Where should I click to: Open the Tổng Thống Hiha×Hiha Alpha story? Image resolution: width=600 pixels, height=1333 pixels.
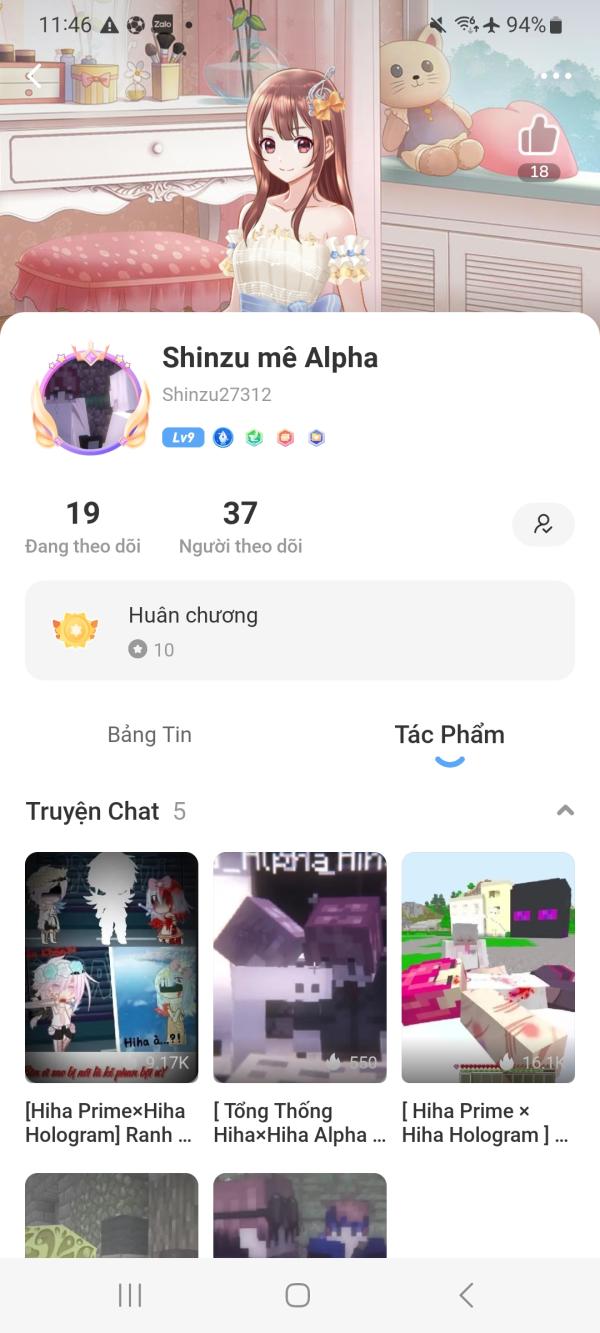(300, 967)
